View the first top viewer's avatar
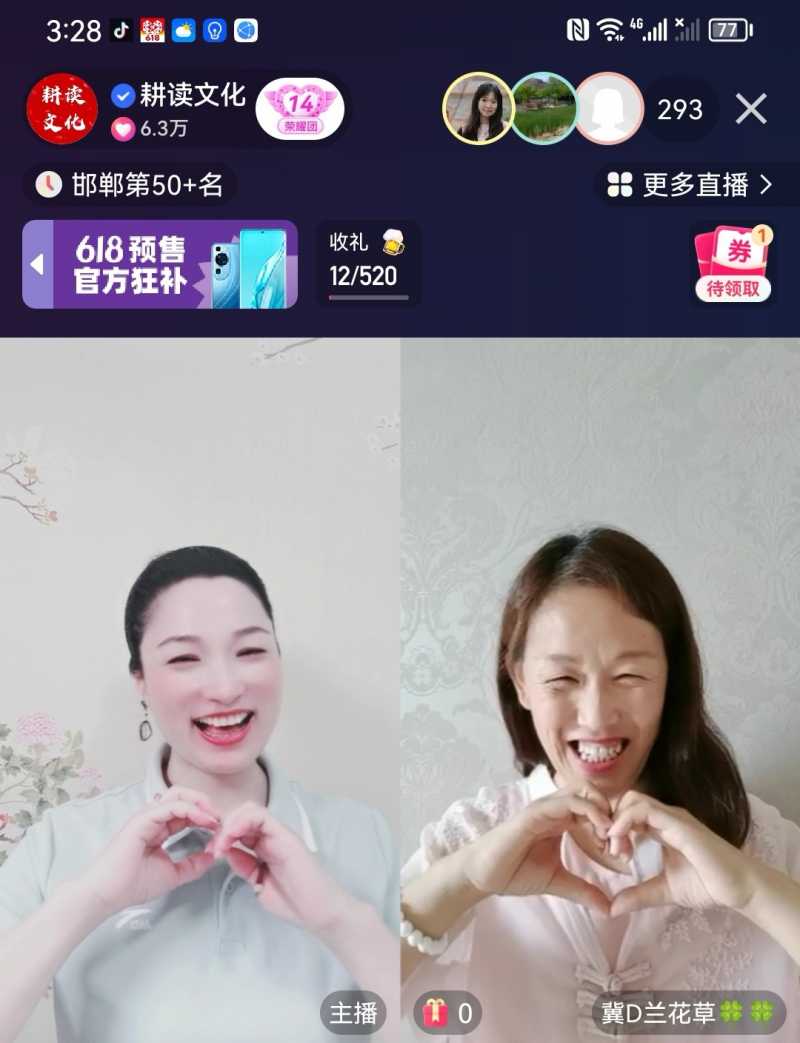Image resolution: width=800 pixels, height=1043 pixels. pyautogui.click(x=478, y=108)
